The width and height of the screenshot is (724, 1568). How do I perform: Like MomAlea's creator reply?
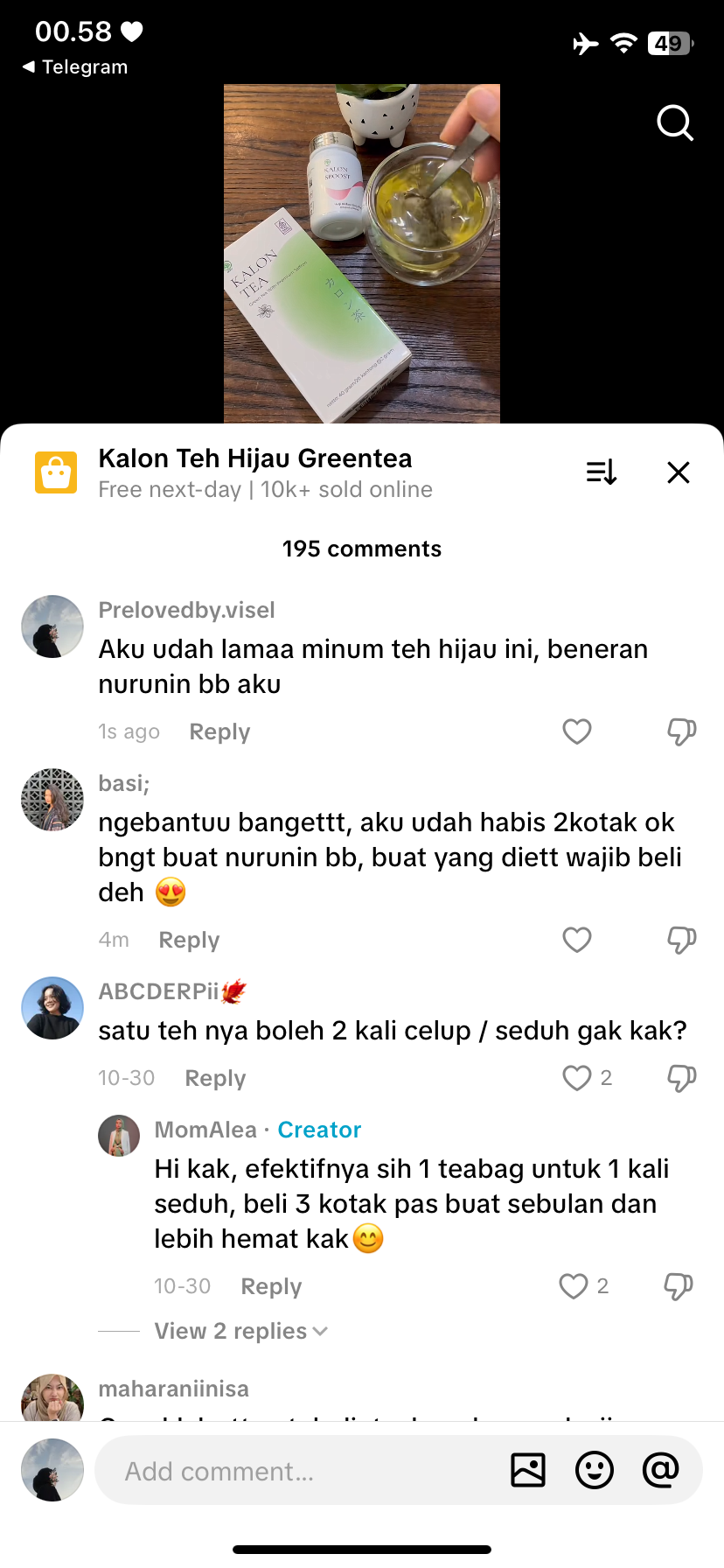pos(574,1286)
